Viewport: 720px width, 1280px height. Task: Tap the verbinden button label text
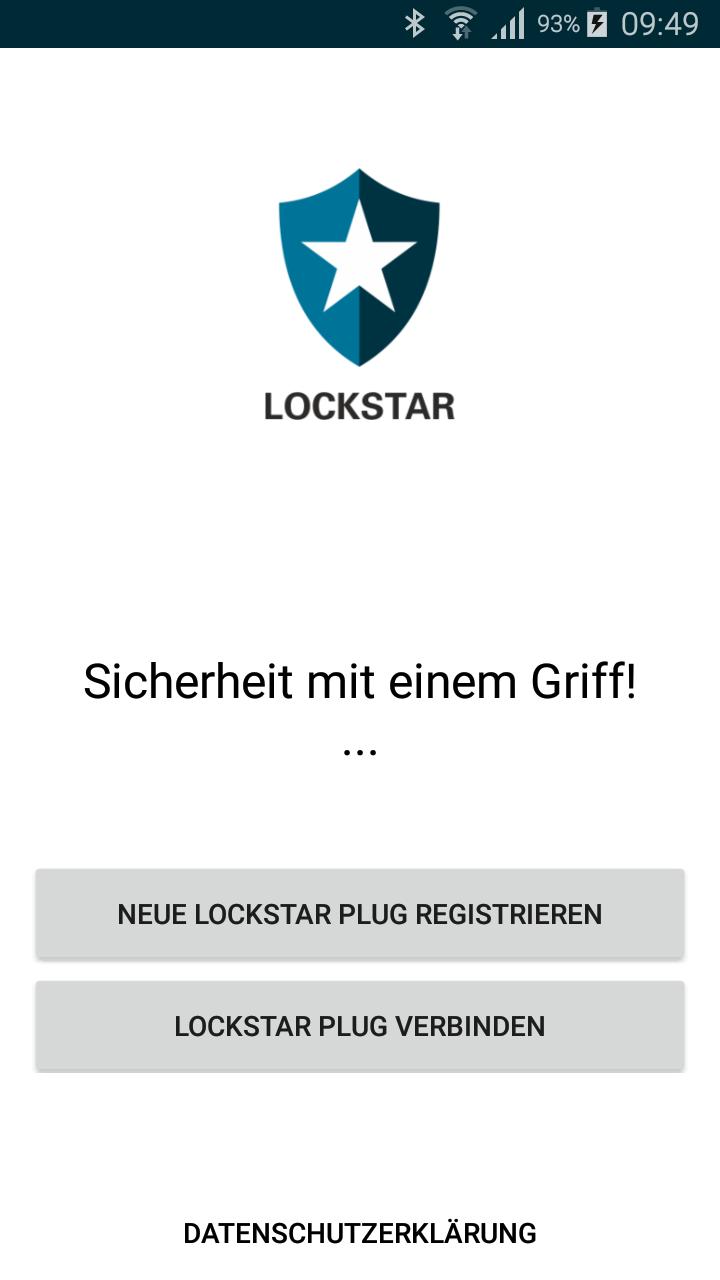[x=360, y=1026]
